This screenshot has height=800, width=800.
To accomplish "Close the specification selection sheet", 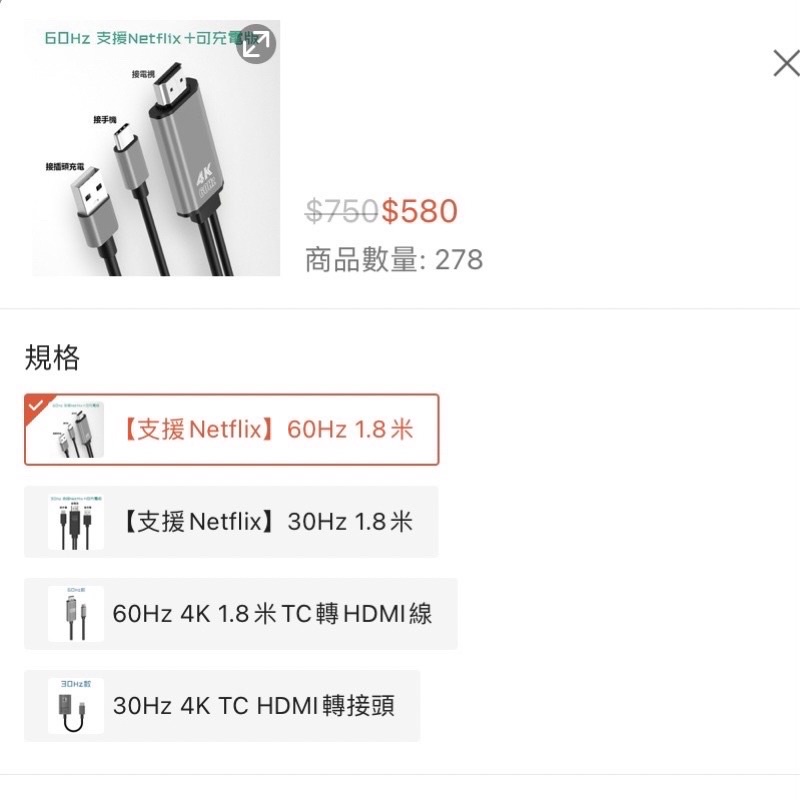I will (x=786, y=63).
